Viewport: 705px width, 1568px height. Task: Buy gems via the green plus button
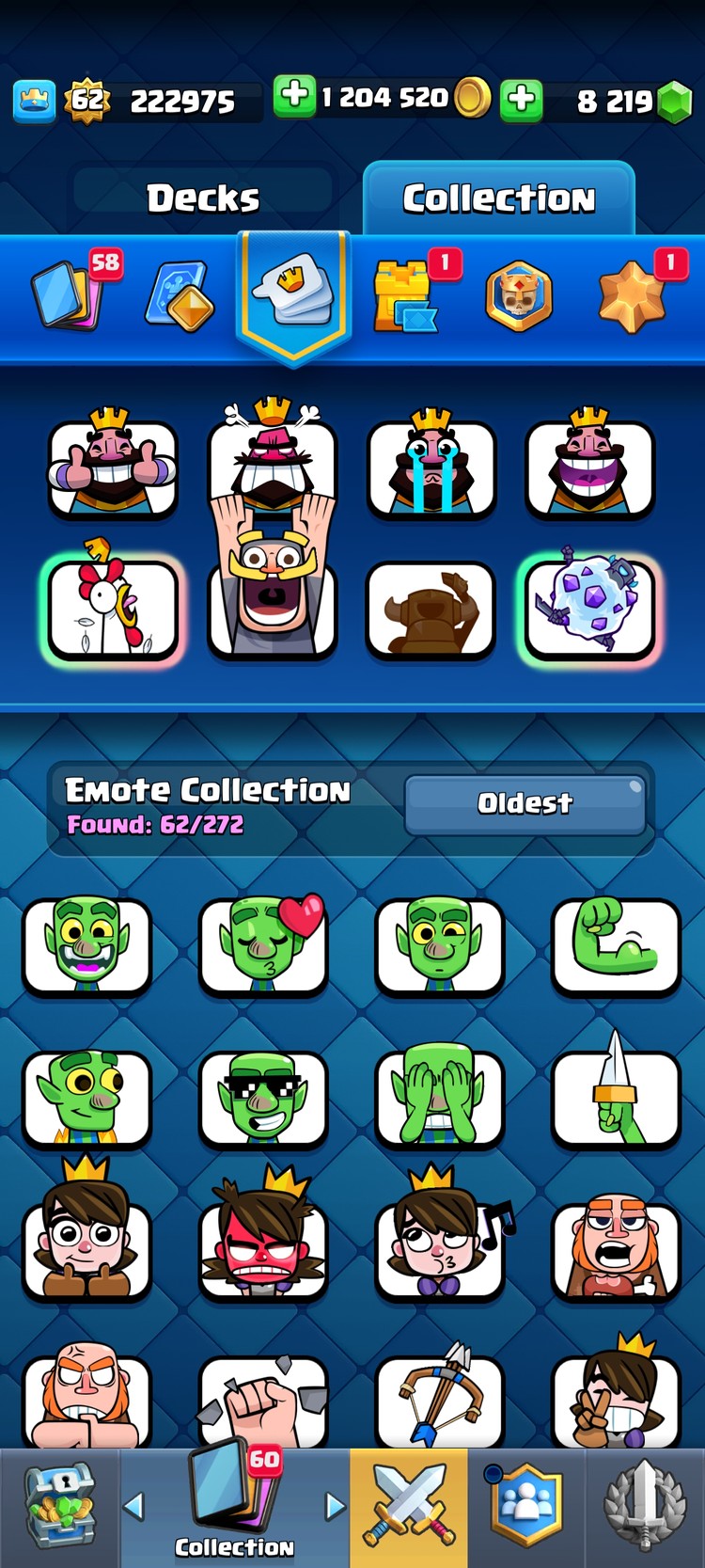[522, 99]
